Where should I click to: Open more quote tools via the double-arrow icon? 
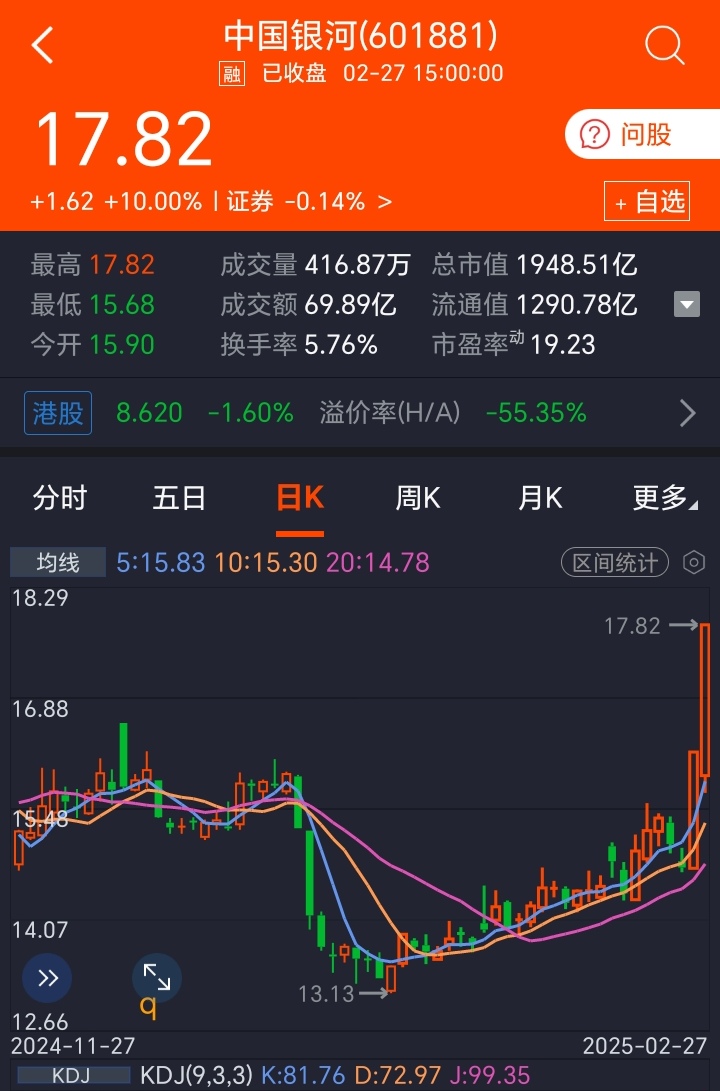point(46,978)
